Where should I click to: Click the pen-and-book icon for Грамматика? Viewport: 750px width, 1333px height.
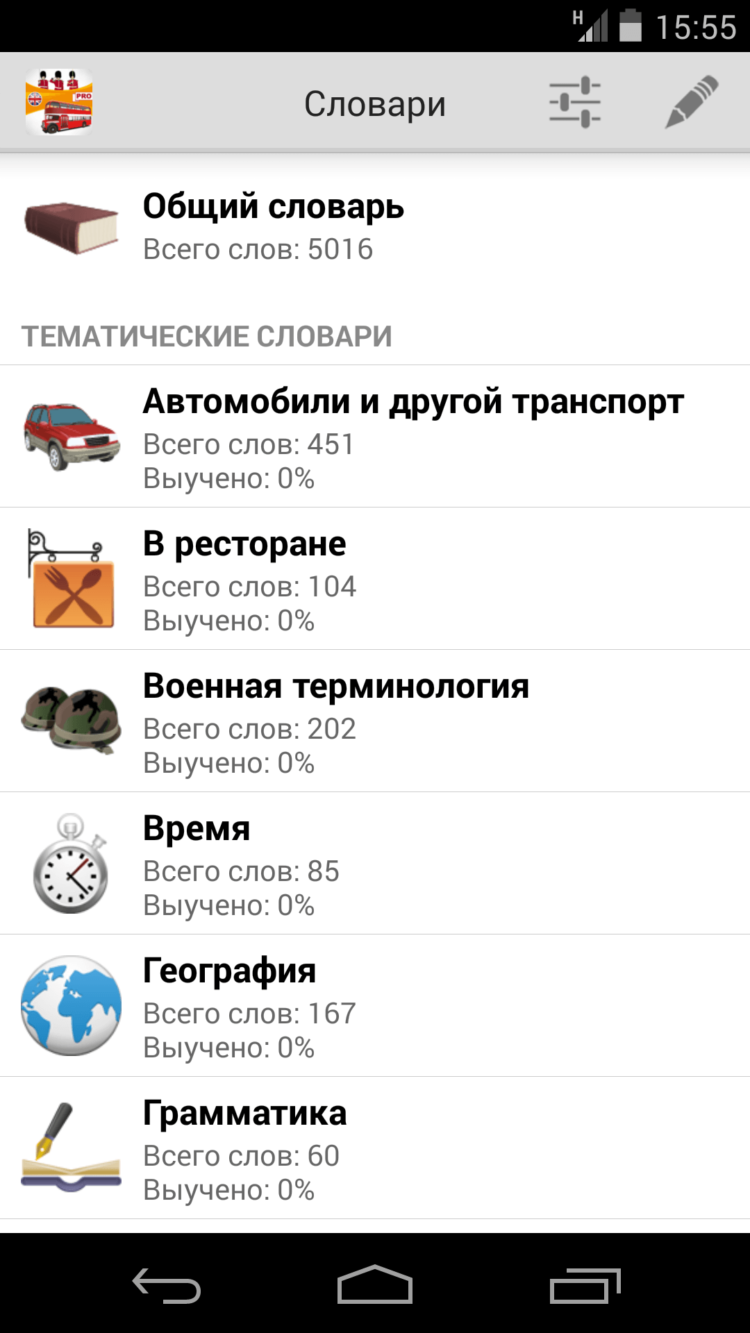point(70,1147)
